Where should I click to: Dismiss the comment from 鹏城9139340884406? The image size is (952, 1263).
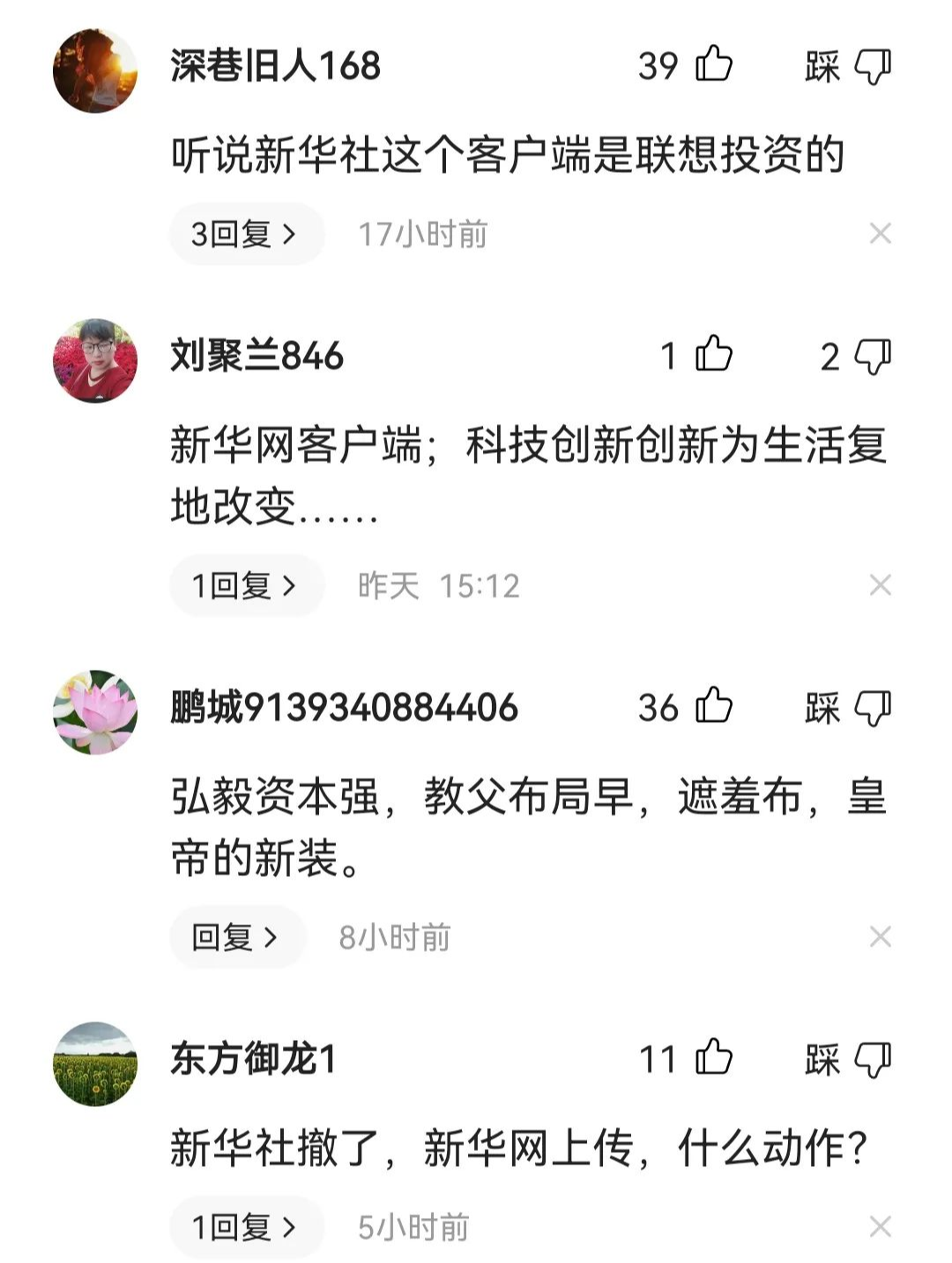click(880, 937)
